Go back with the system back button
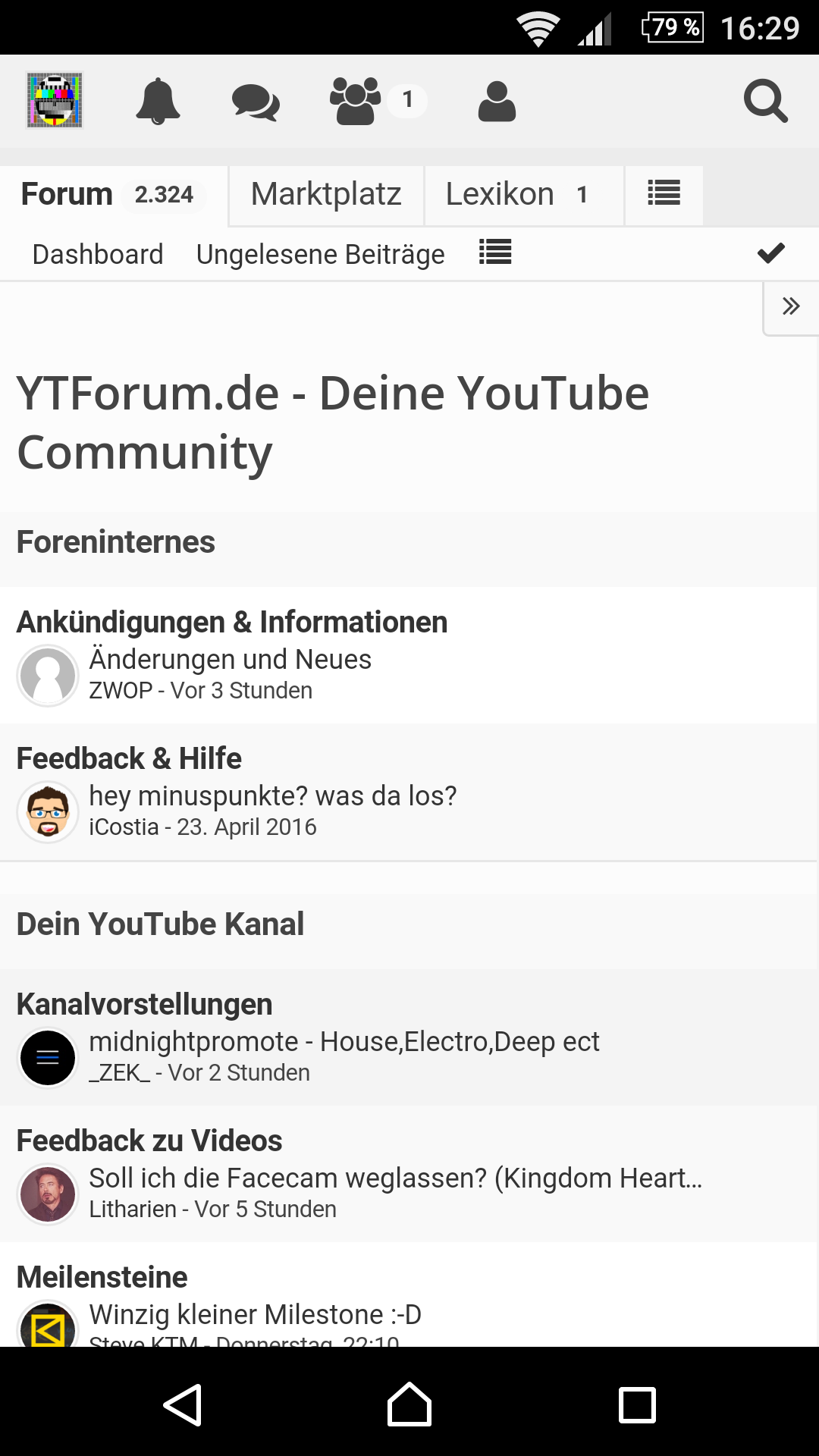Image resolution: width=819 pixels, height=1456 pixels. click(x=183, y=1405)
